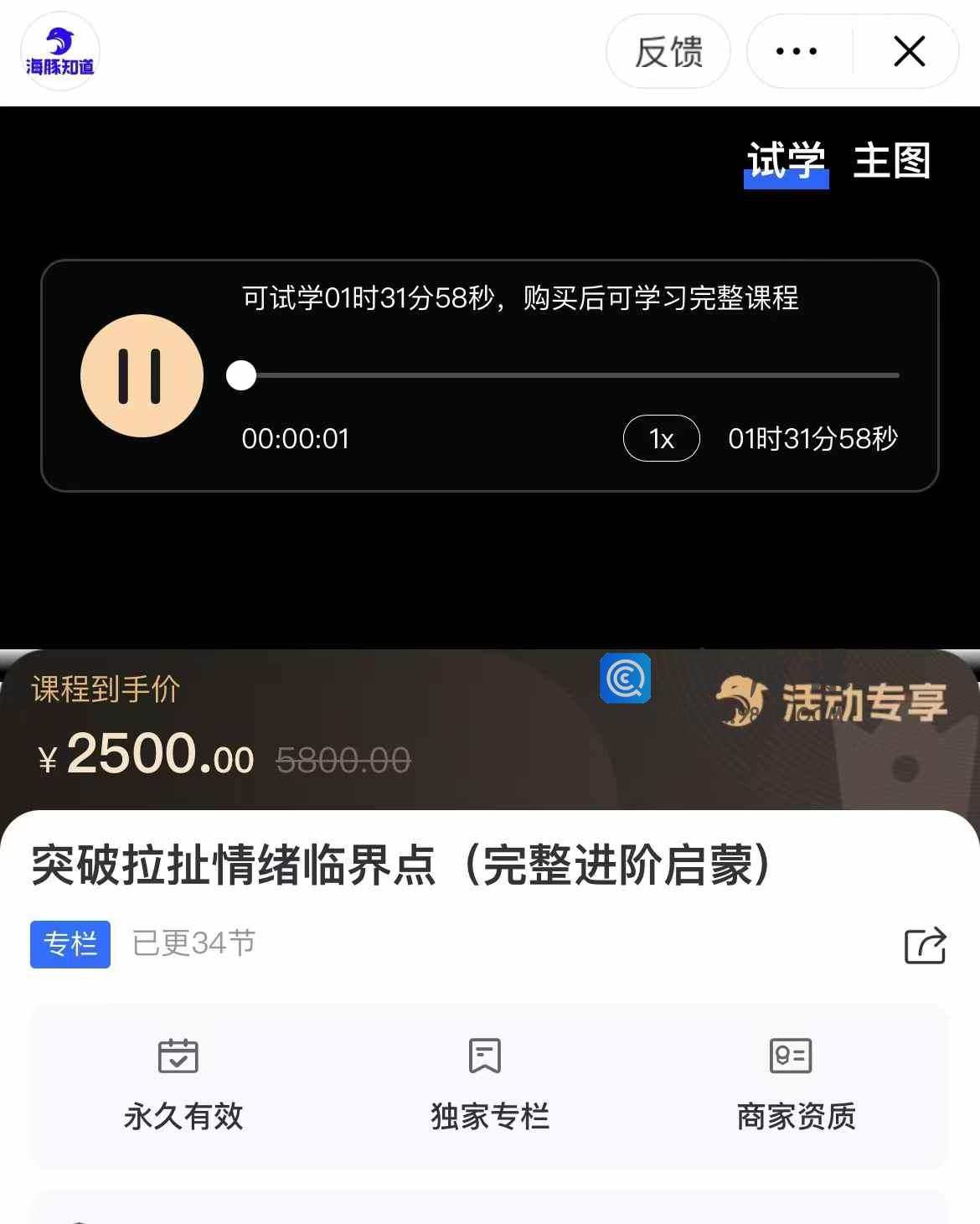Viewport: 980px width, 1224px height.
Task: Close the mini program page
Action: 909,52
